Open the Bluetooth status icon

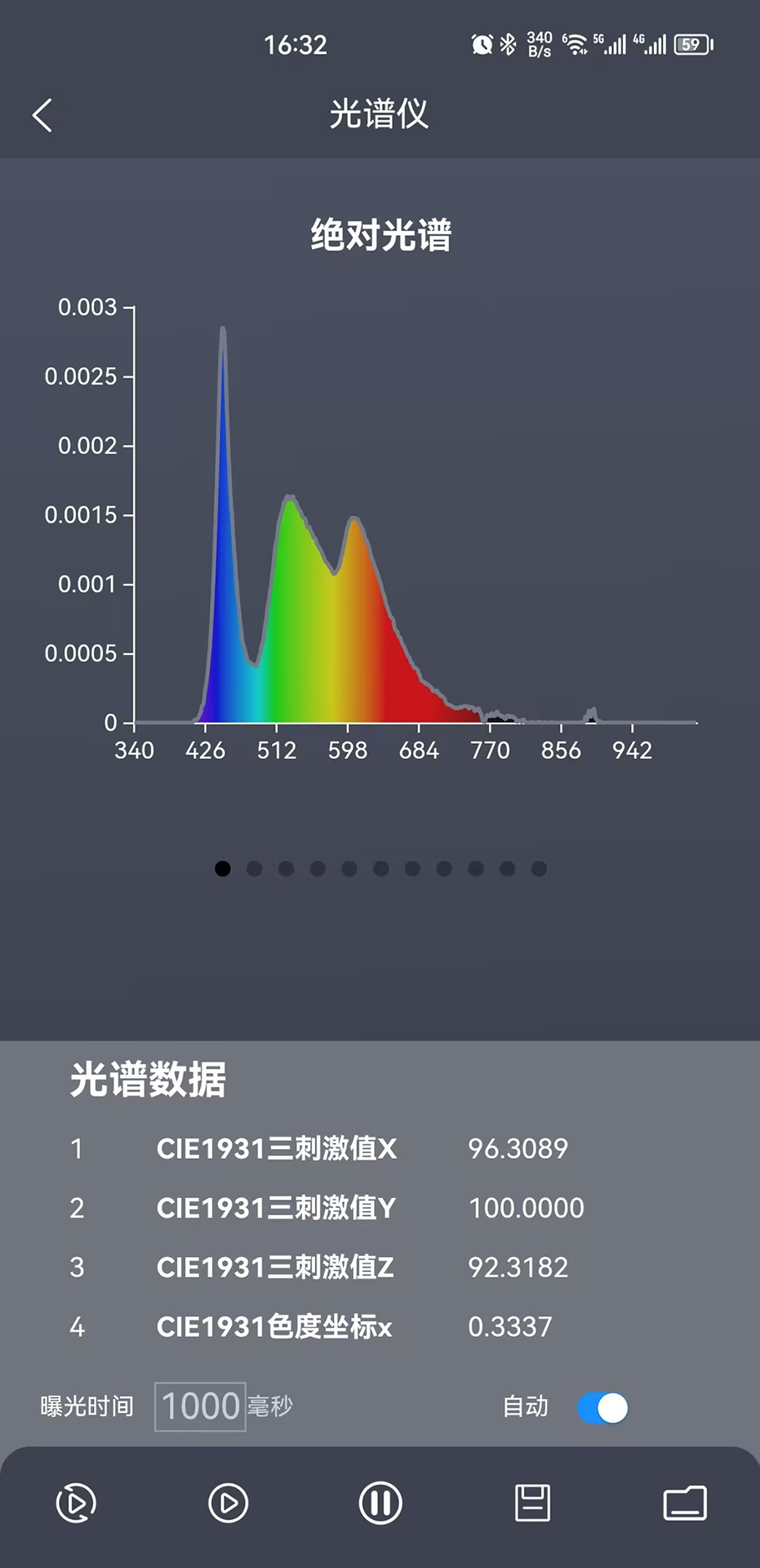508,45
